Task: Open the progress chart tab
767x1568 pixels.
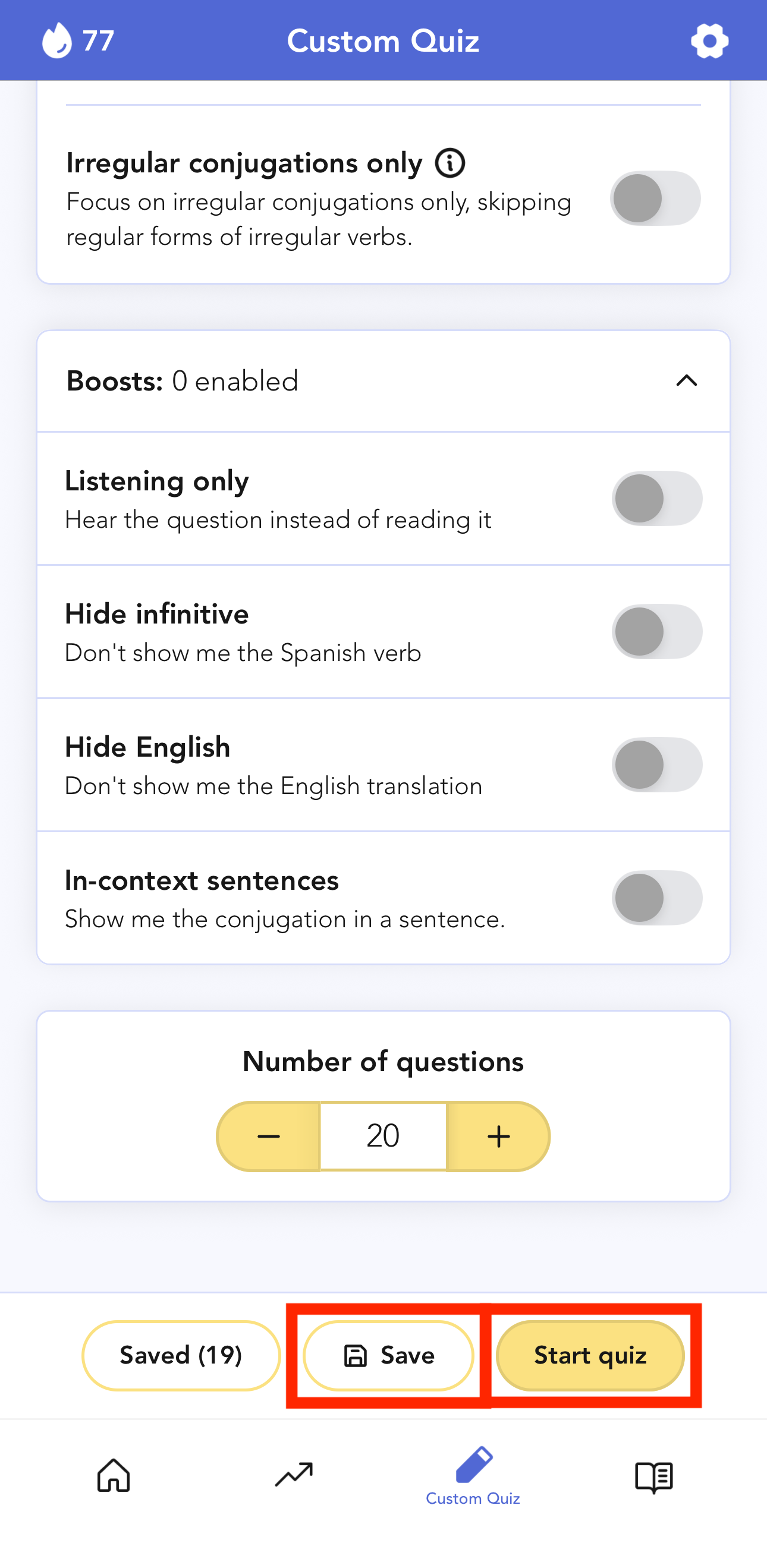Action: tap(293, 1475)
